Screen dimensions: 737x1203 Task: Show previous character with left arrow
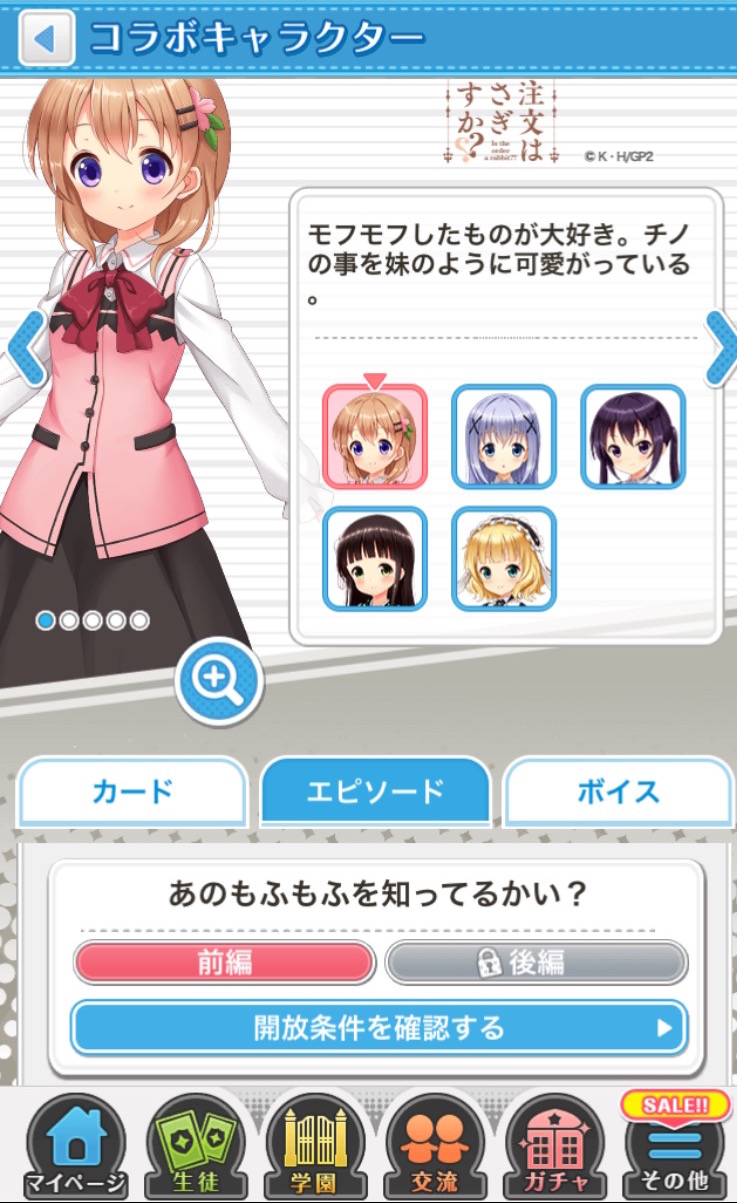point(24,349)
